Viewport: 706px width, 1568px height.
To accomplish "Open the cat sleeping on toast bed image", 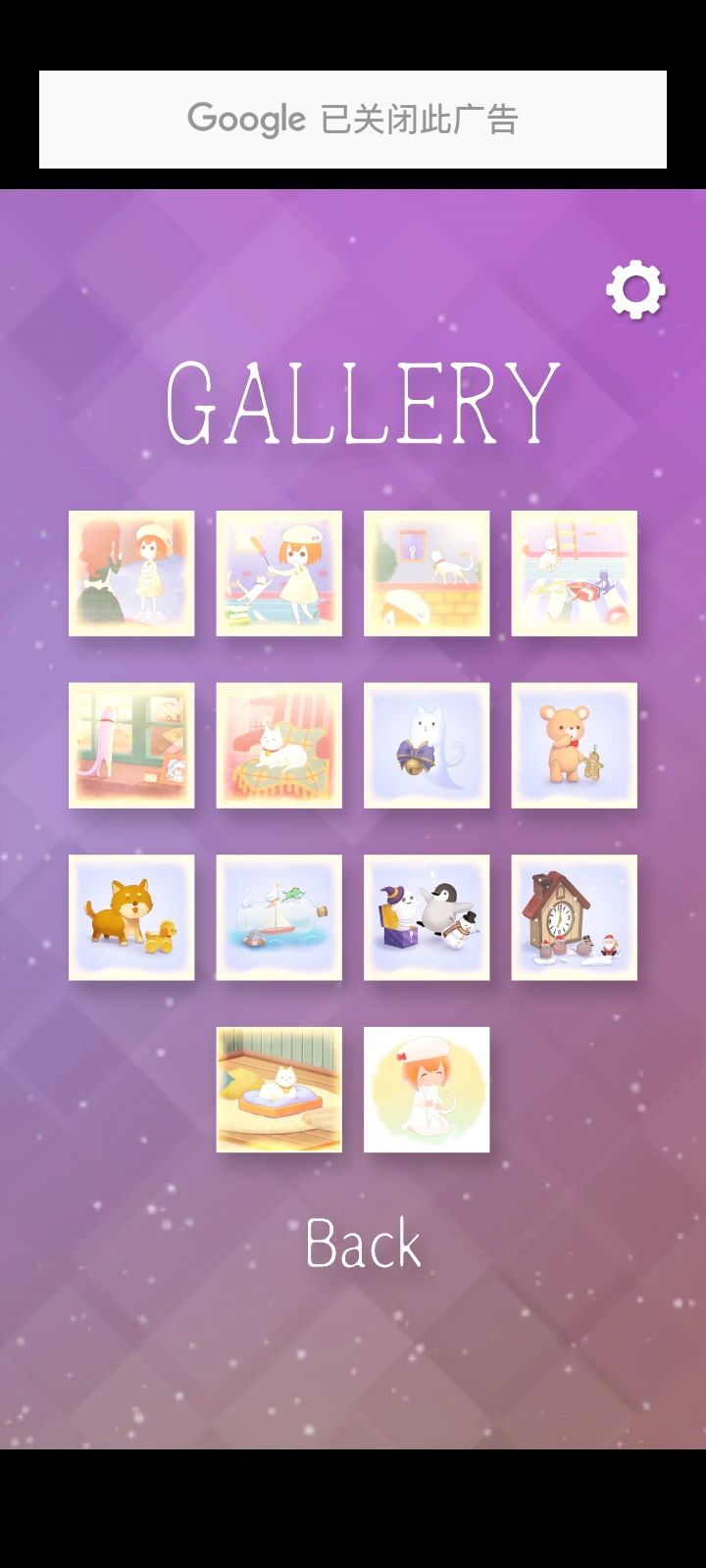I will click(279, 1091).
